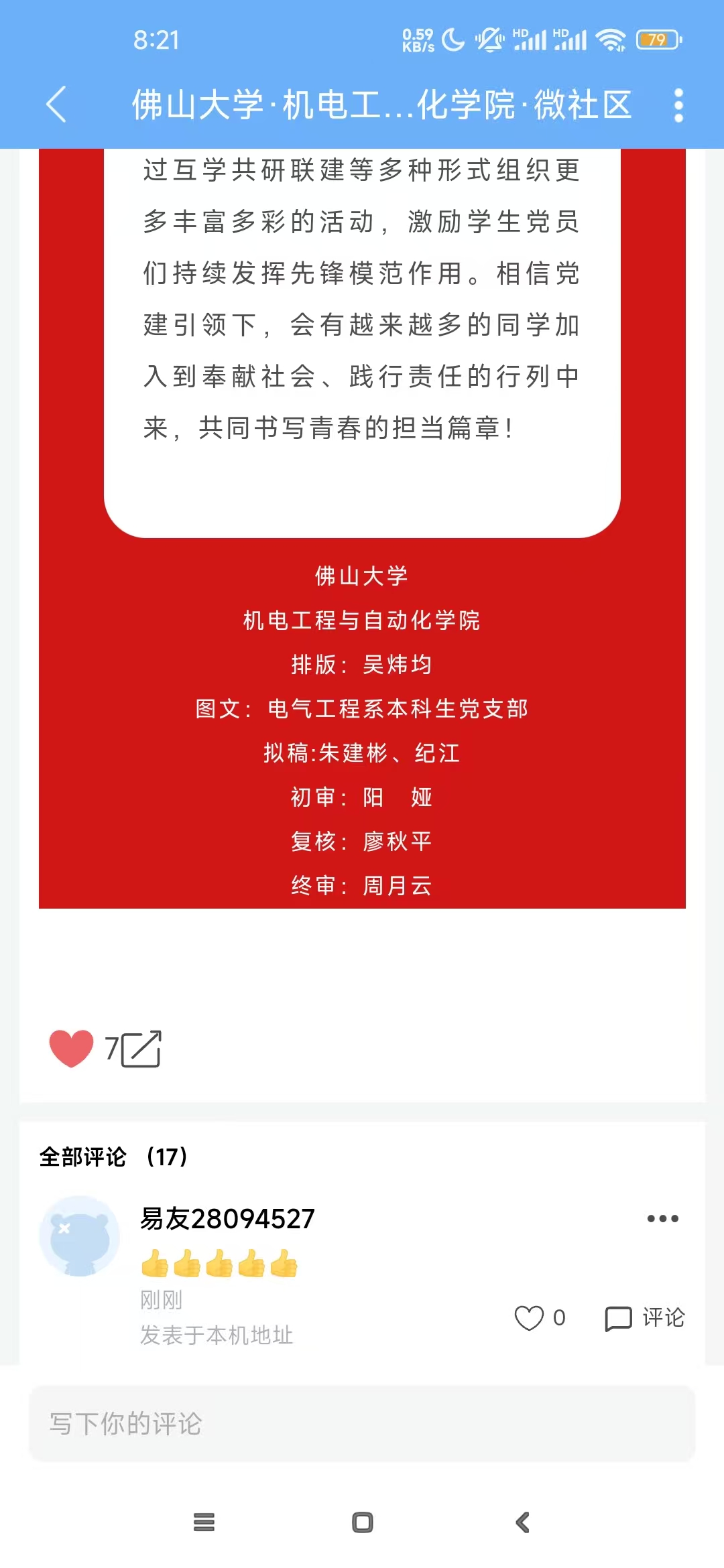This screenshot has height=1568, width=724.
Task: Like the comment by 易友28094527
Action: coord(530,1318)
